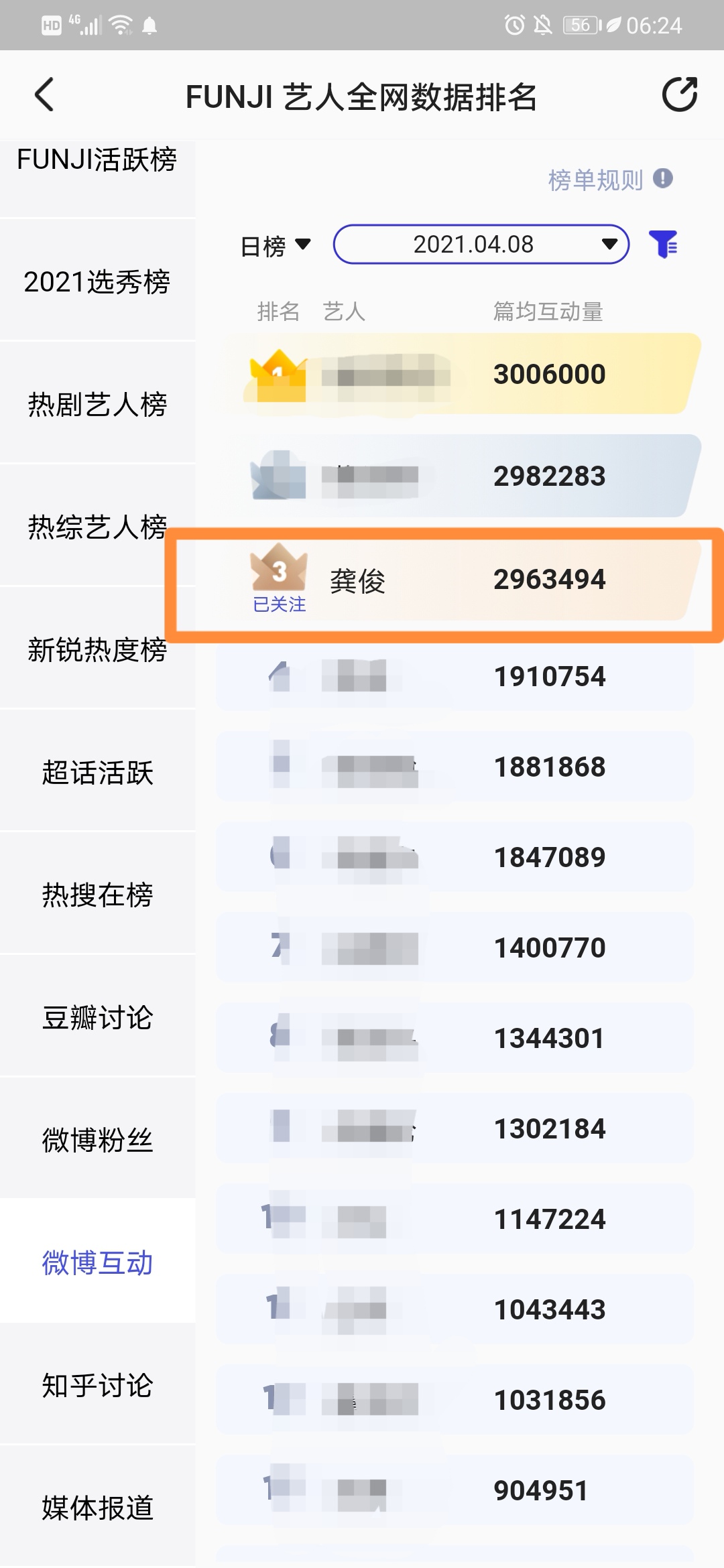This screenshot has height=1568, width=724.
Task: Tap 已关注 under 龚俊's rank badge
Action: 279,604
